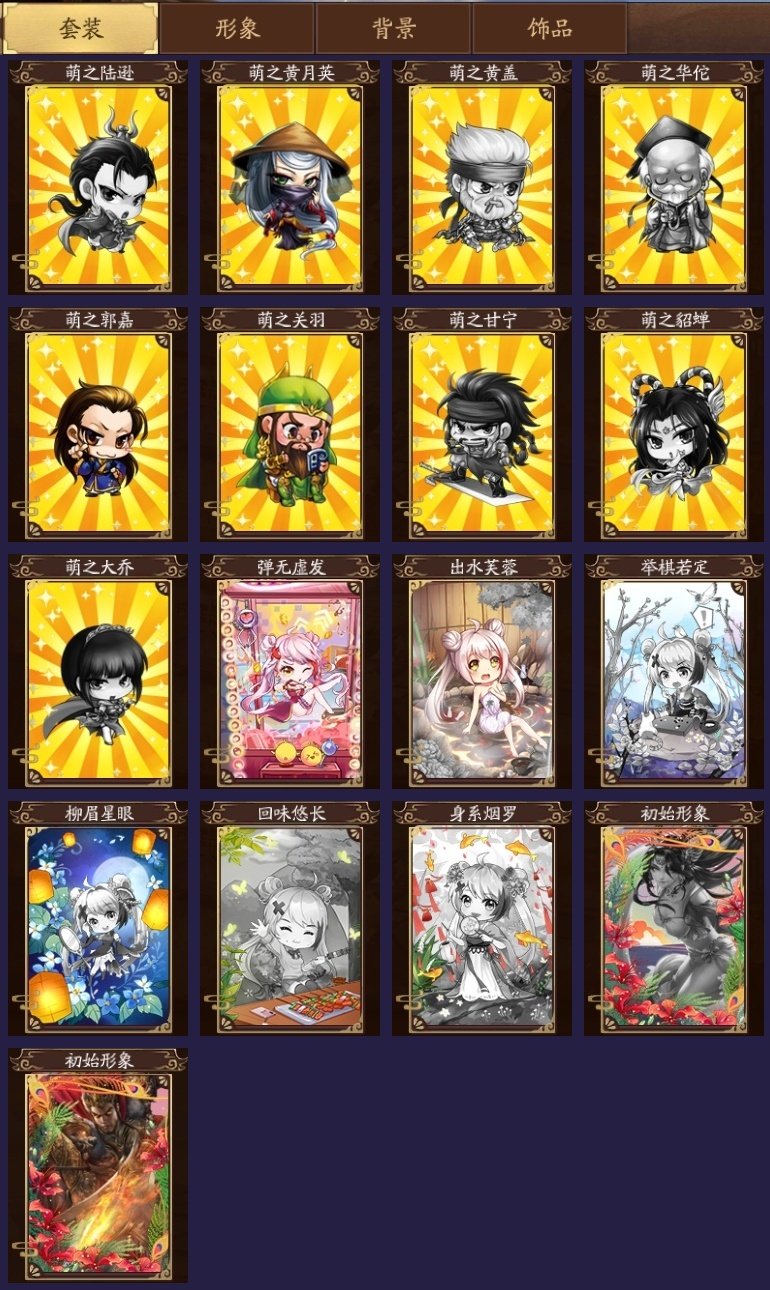
Task: Open the 饰品 tab
Action: 549,28
